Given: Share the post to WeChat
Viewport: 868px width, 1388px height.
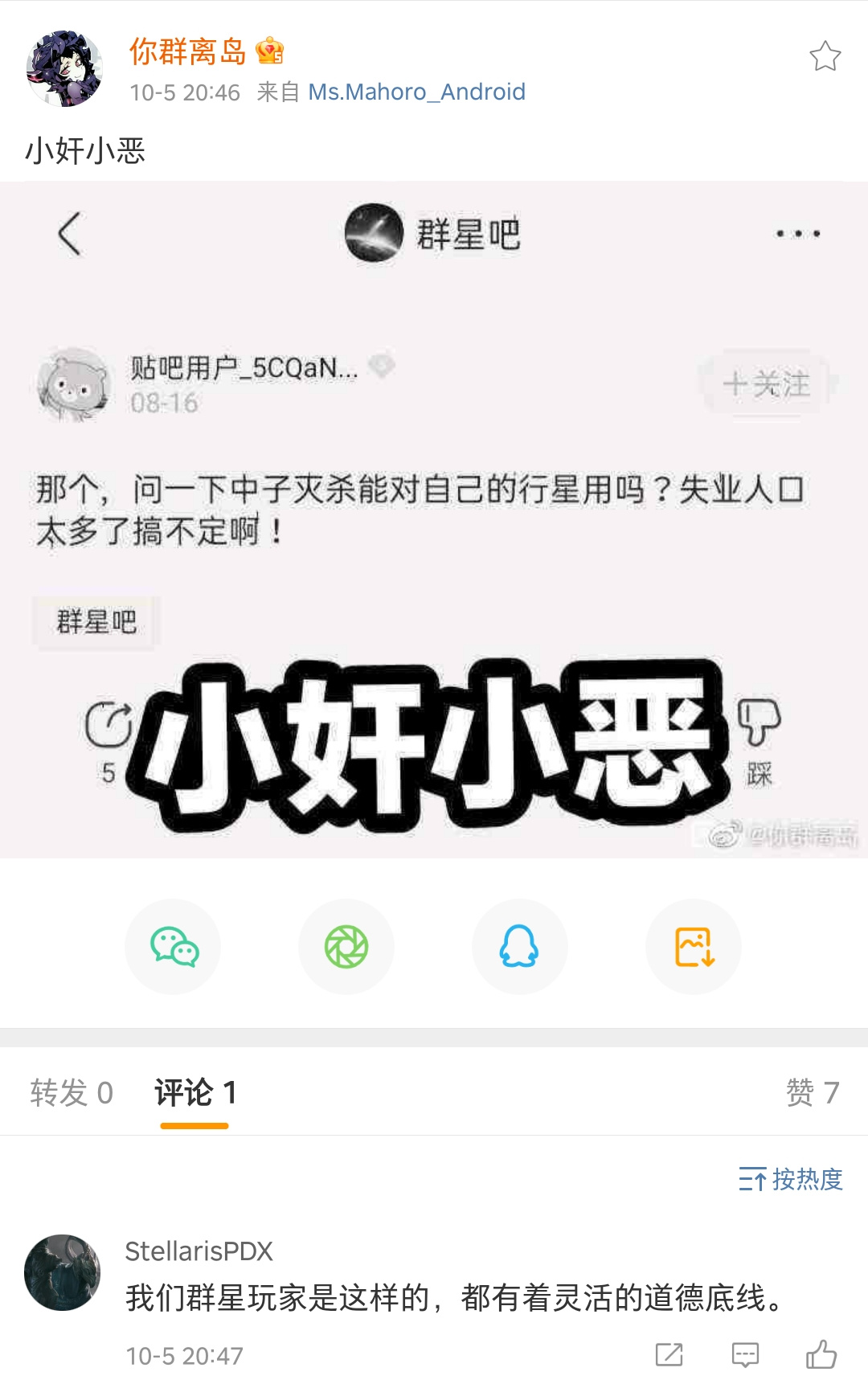Looking at the screenshot, I should pos(173,947).
